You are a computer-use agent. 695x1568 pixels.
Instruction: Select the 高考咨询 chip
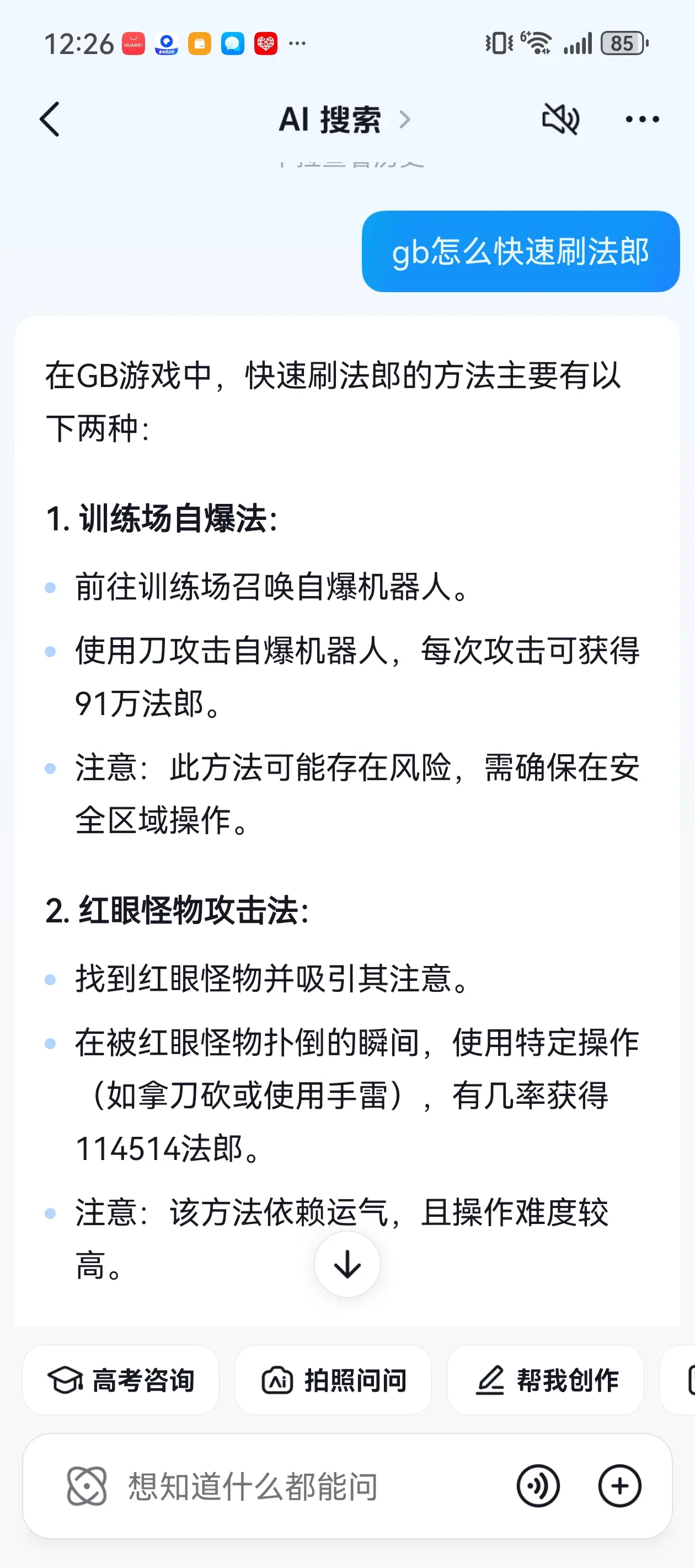(x=121, y=1380)
